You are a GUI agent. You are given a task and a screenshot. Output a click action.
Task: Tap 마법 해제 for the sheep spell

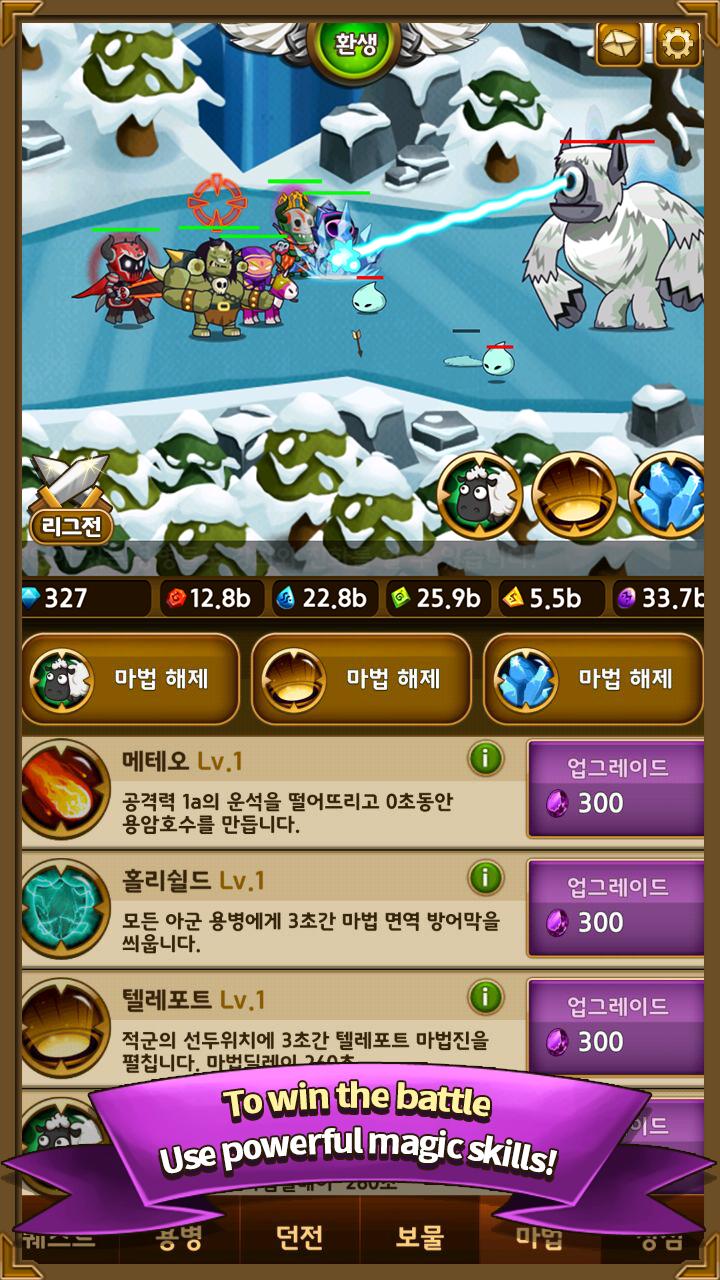point(130,679)
